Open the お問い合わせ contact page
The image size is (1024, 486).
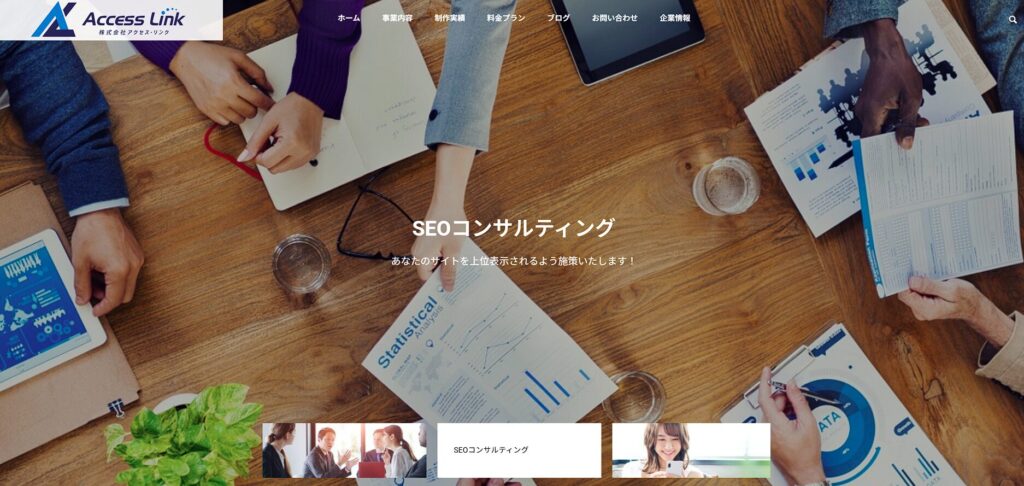point(614,18)
